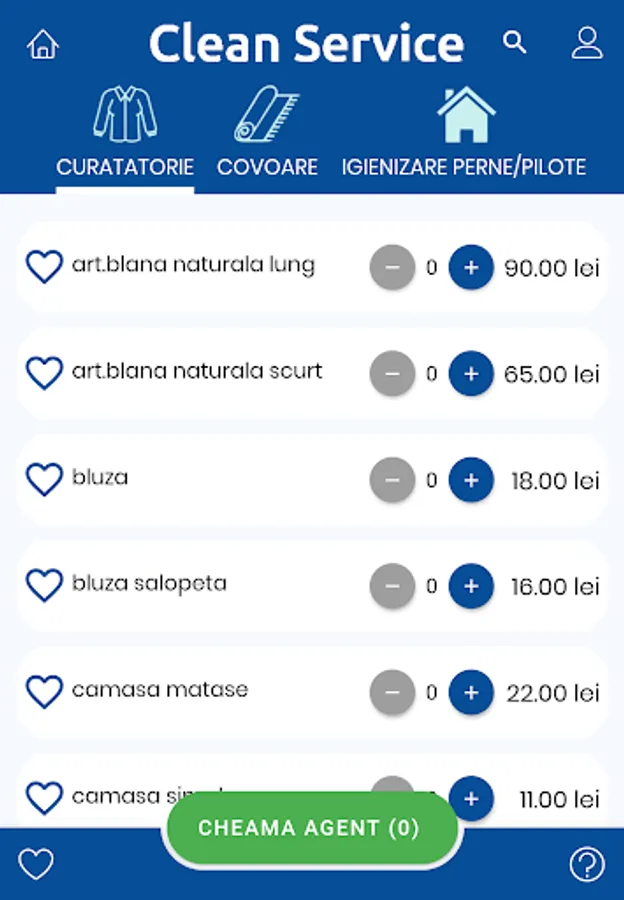Screen dimensions: 624x900
Task: Favorite art.blana naturala lung
Action: point(44,267)
